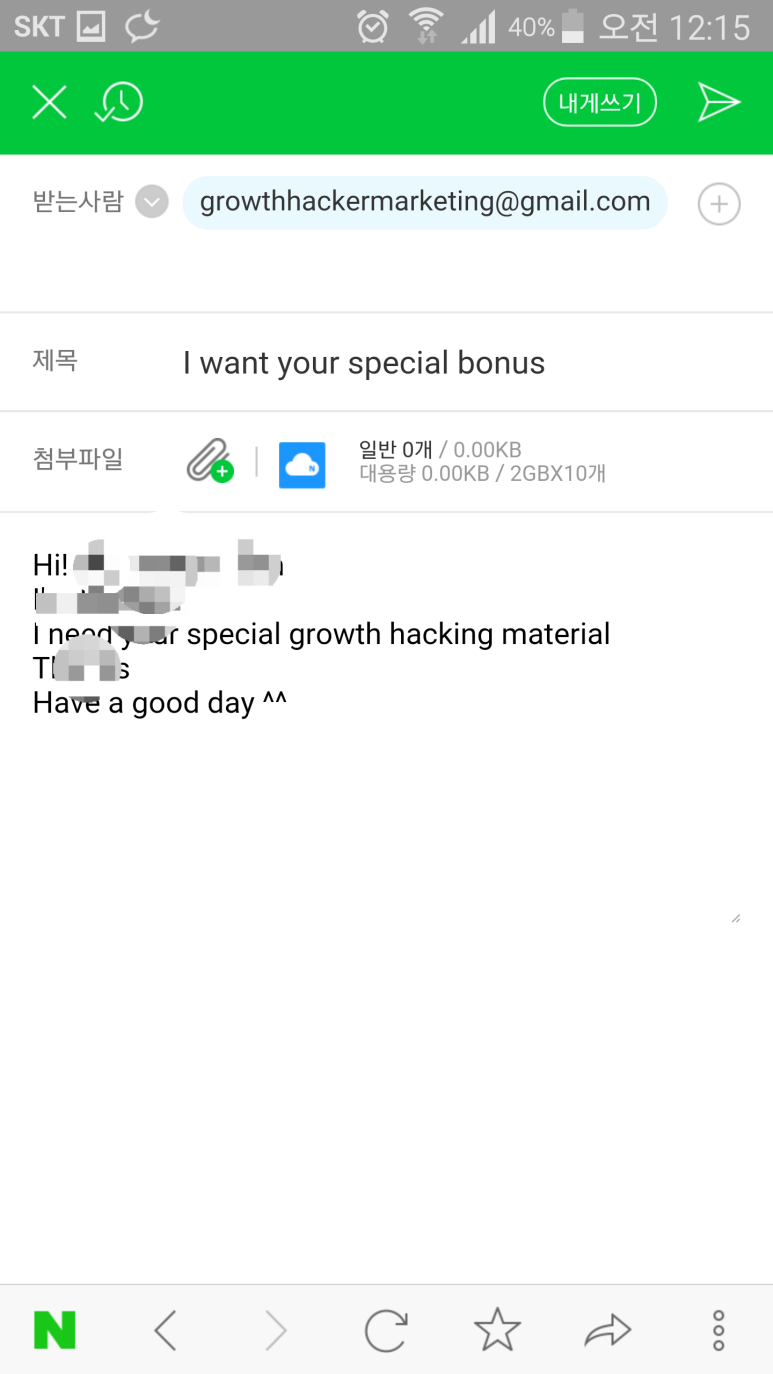Send the email with the paper plane
This screenshot has width=773, height=1374.
(x=718, y=103)
